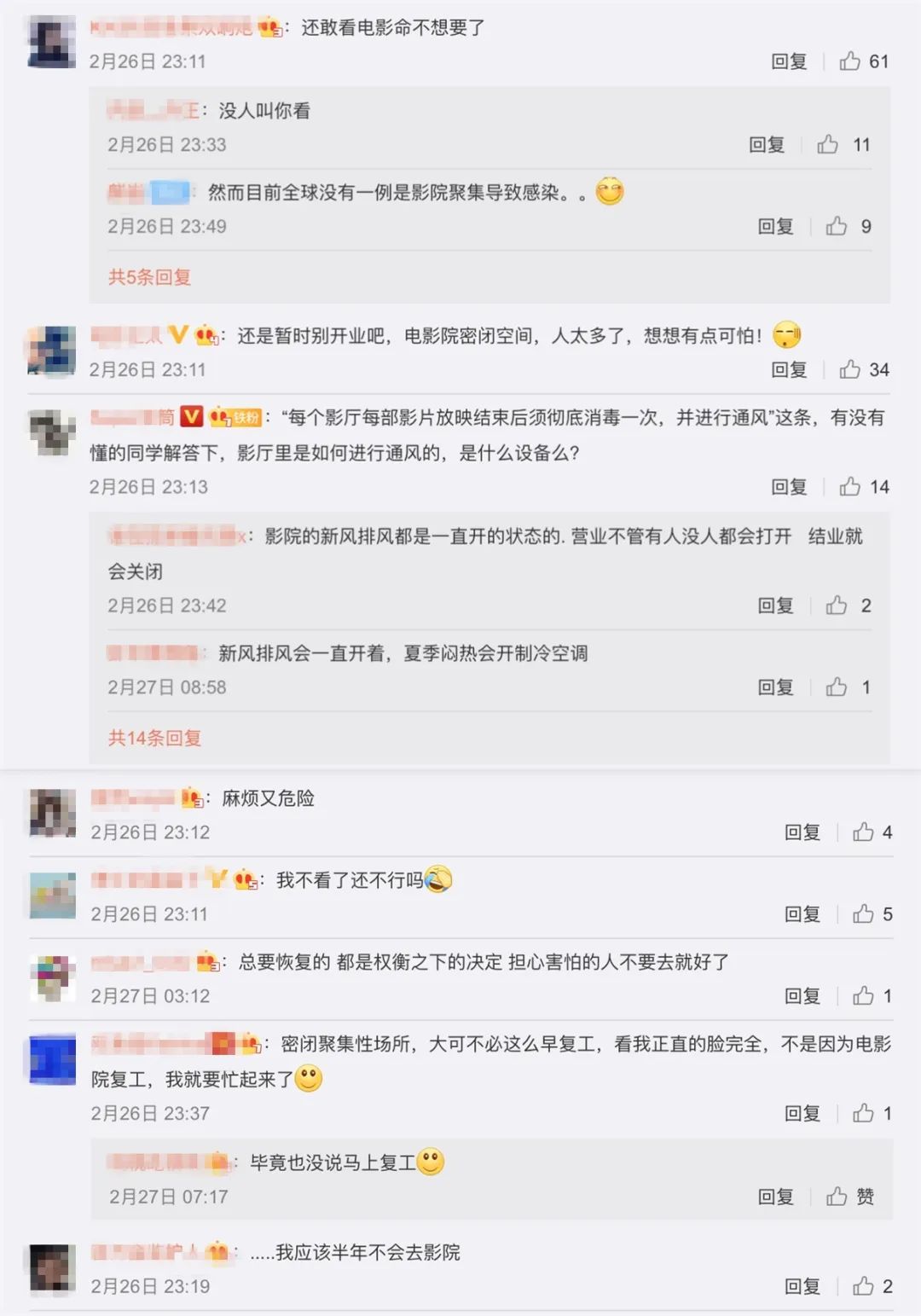
Task: Like the comment about 影厅通风设备
Action: [x=850, y=487]
